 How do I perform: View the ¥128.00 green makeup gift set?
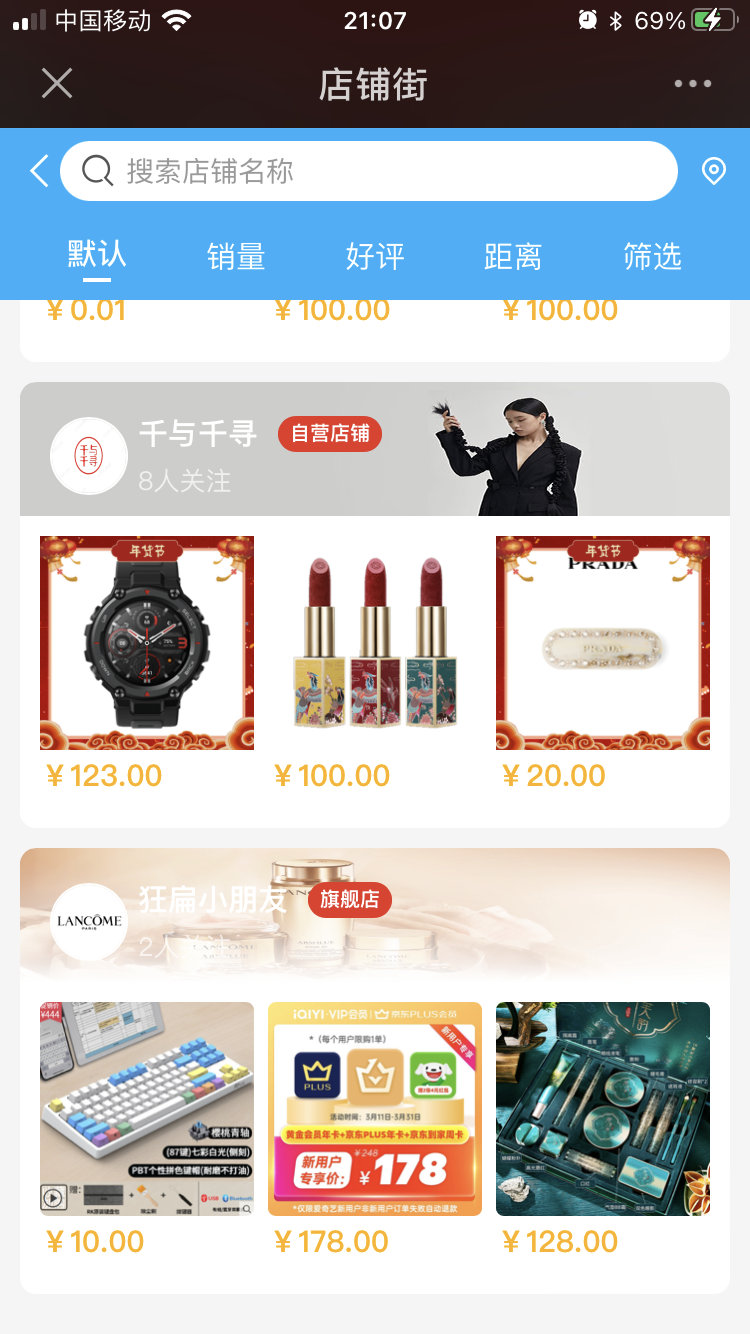pos(603,1109)
